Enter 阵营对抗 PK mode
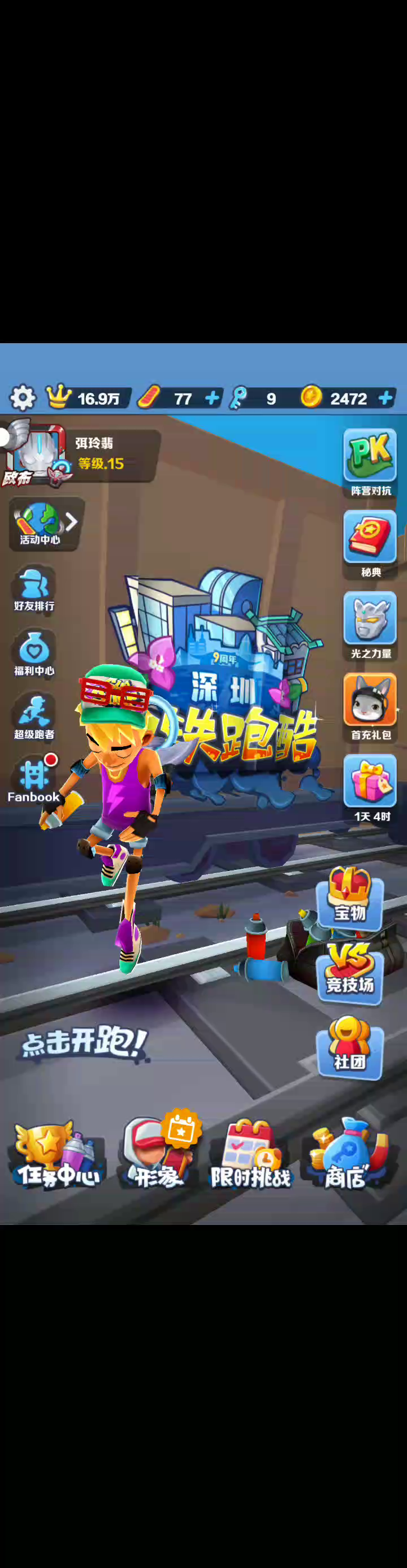The height and width of the screenshot is (1568, 407). (370, 462)
